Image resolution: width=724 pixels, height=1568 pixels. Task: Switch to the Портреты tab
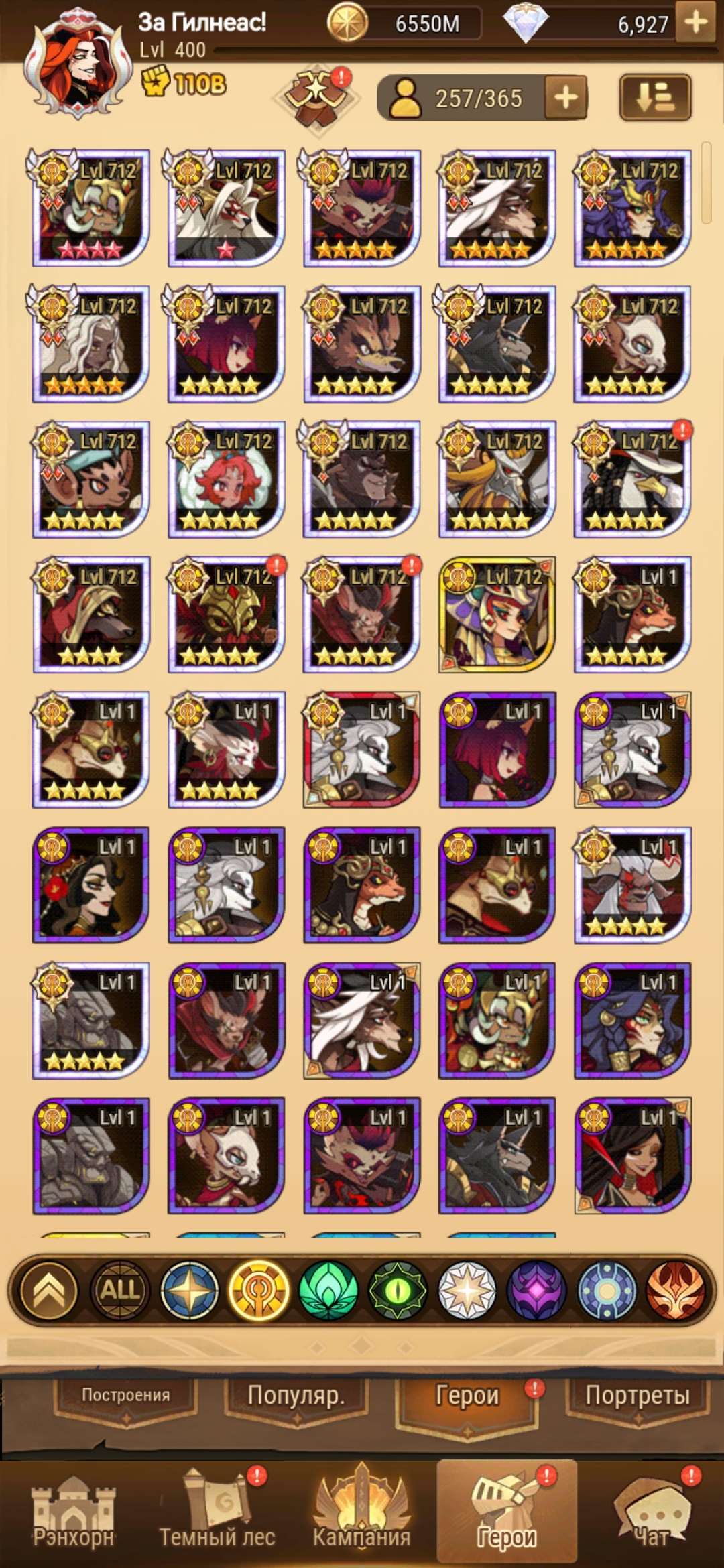pos(637,1395)
